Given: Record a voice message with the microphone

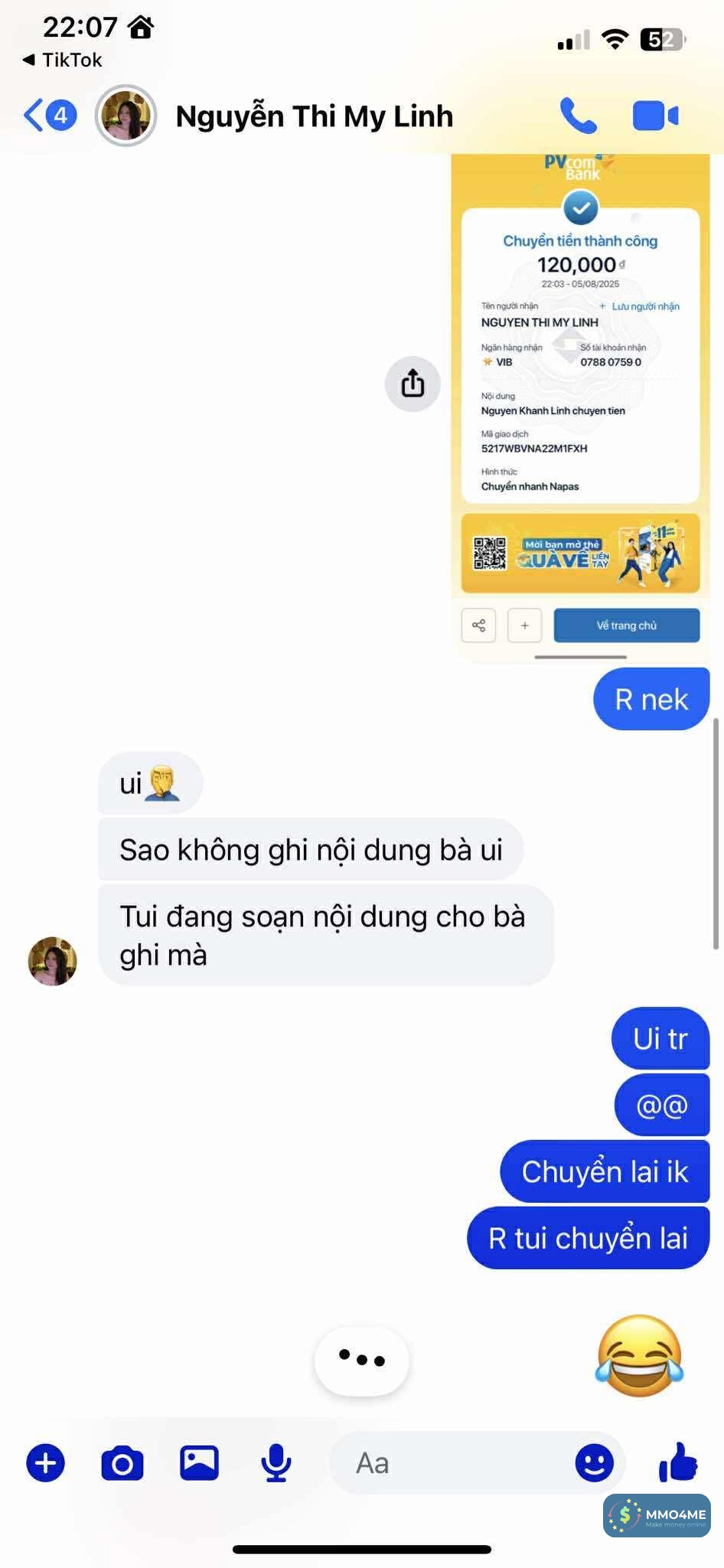Looking at the screenshot, I should click(276, 1463).
